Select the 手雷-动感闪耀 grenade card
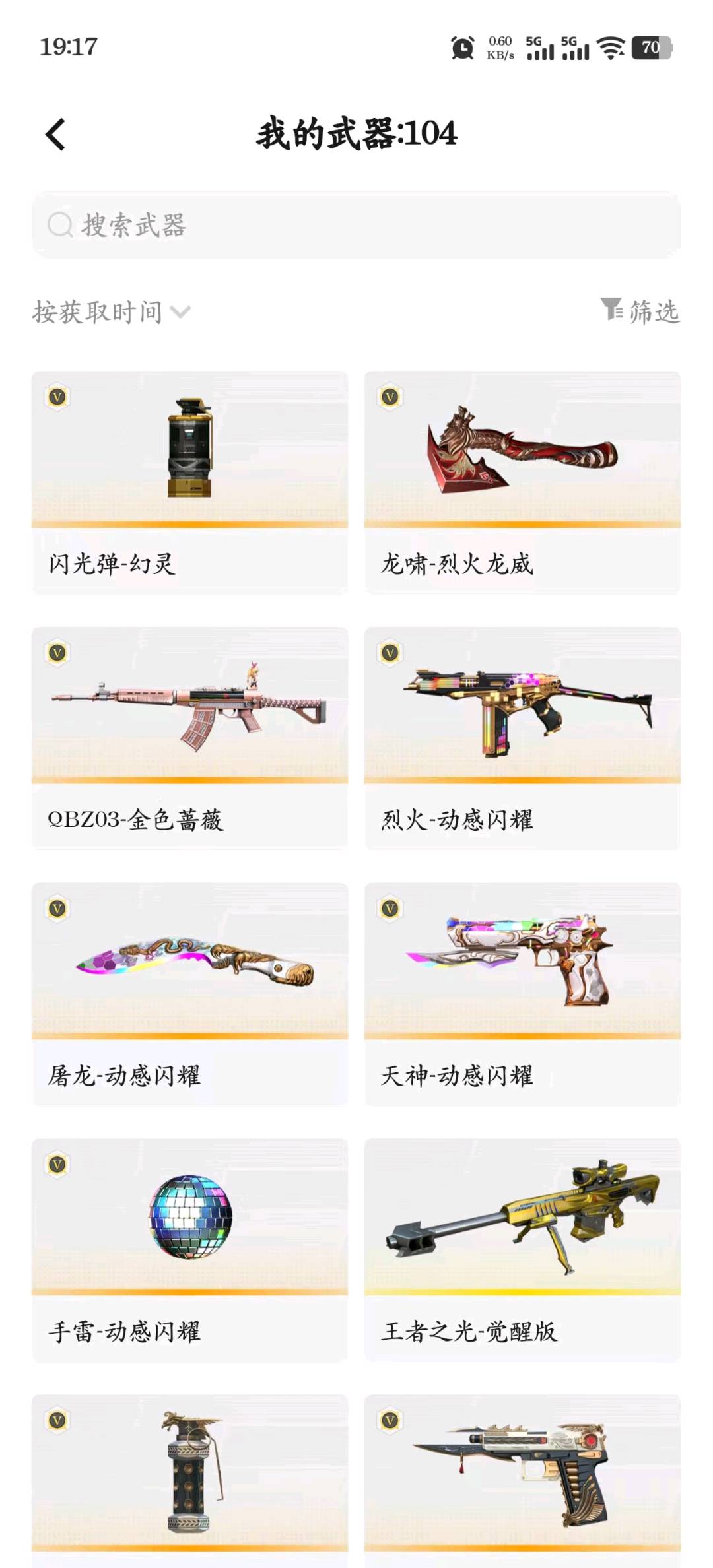This screenshot has width=713, height=1568. (189, 1250)
